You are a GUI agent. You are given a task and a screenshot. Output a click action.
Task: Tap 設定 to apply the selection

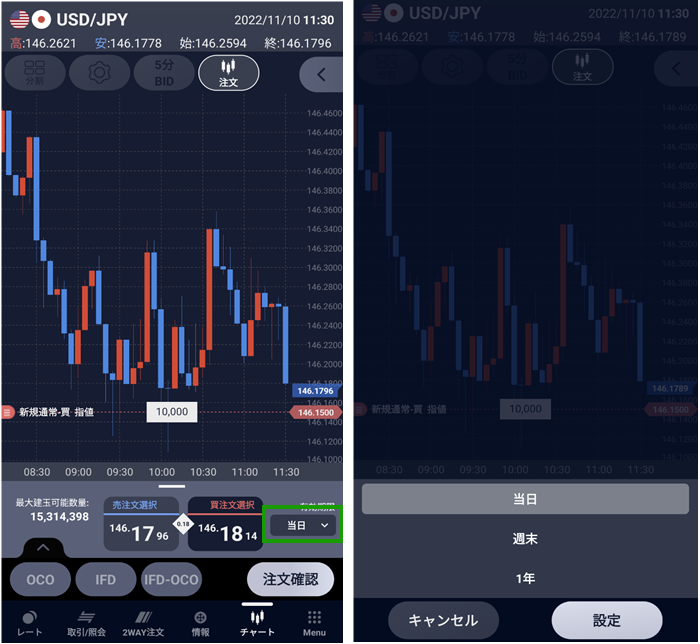(606, 620)
